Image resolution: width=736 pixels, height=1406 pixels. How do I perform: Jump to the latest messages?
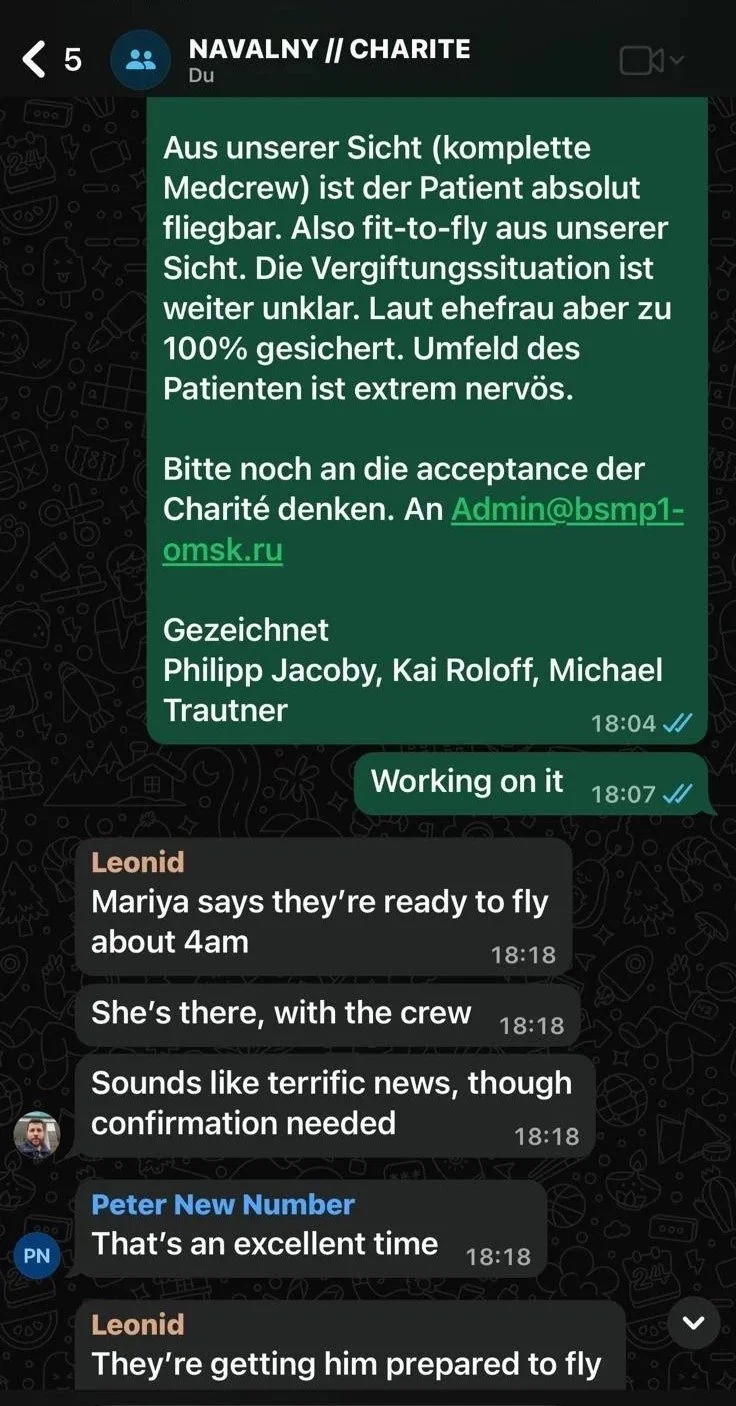693,1323
